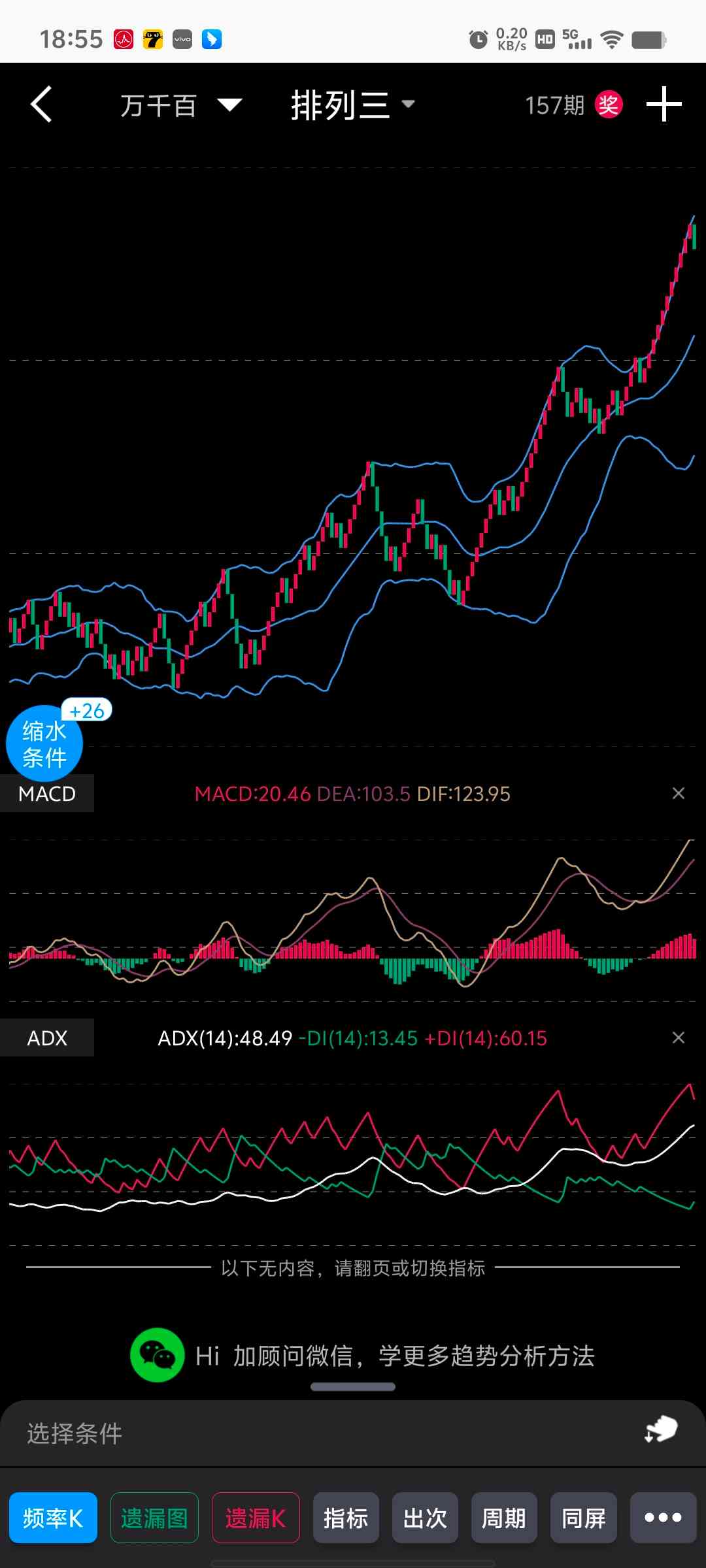Open the WeChat advisor banner
This screenshot has height=1568, width=706.
point(363,1356)
